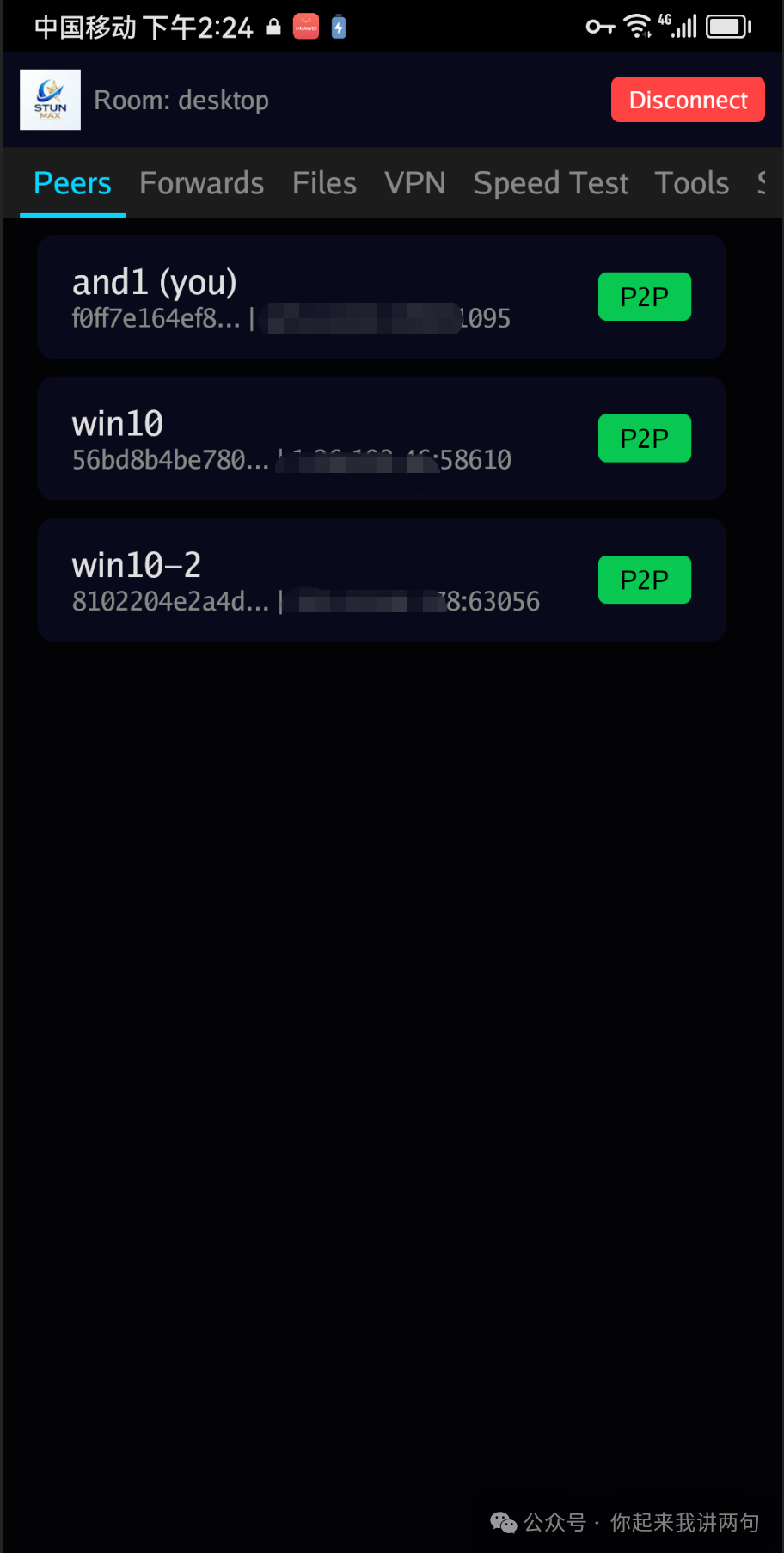Select the Speed Test tab
Image resolution: width=784 pixels, height=1553 pixels.
pyautogui.click(x=550, y=183)
